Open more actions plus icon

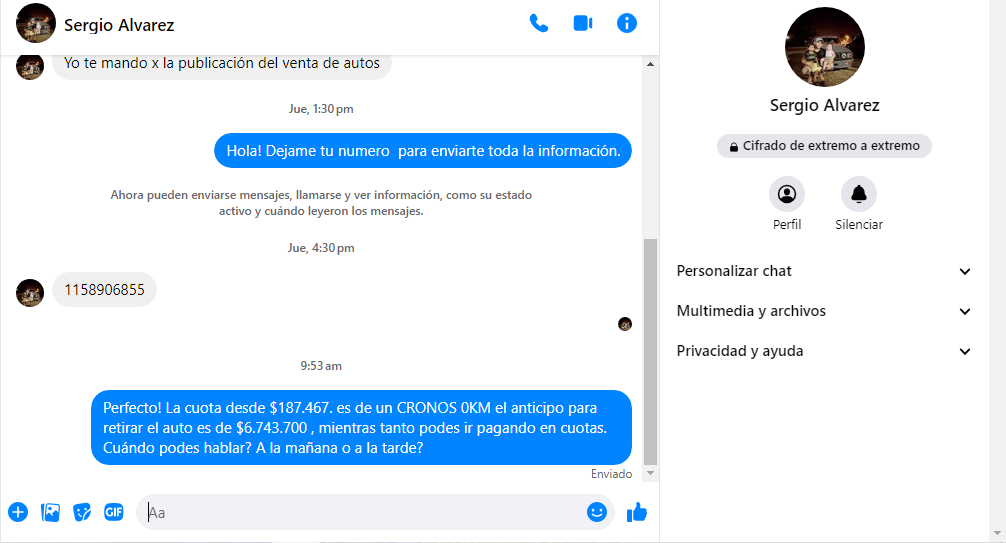tap(18, 512)
